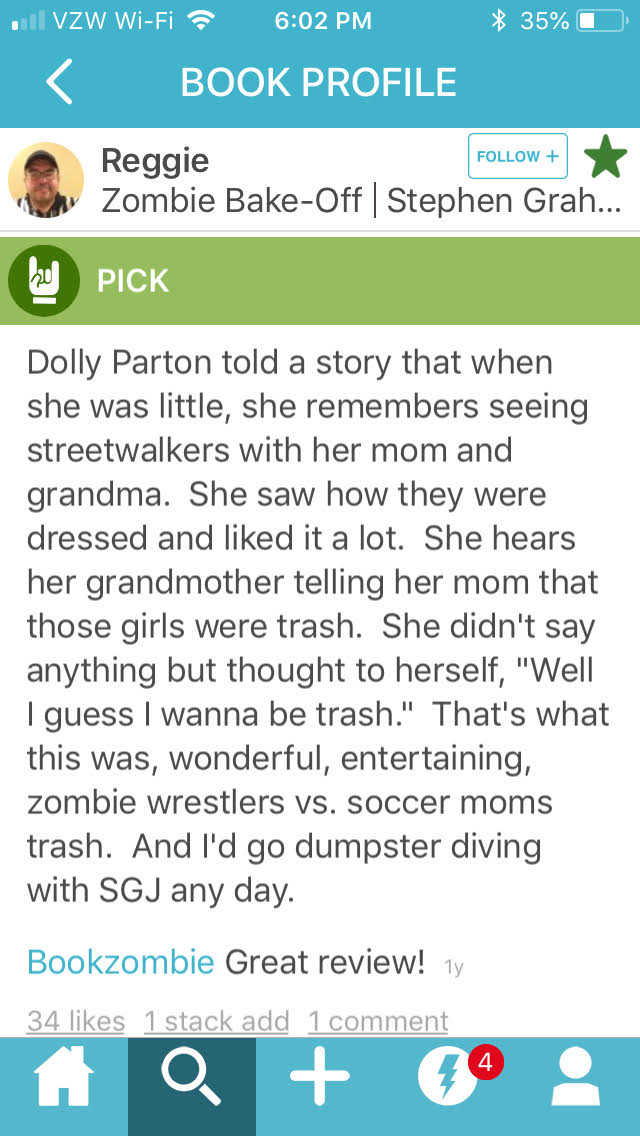
Task: Open the activity notifications tab
Action: [x=448, y=1084]
